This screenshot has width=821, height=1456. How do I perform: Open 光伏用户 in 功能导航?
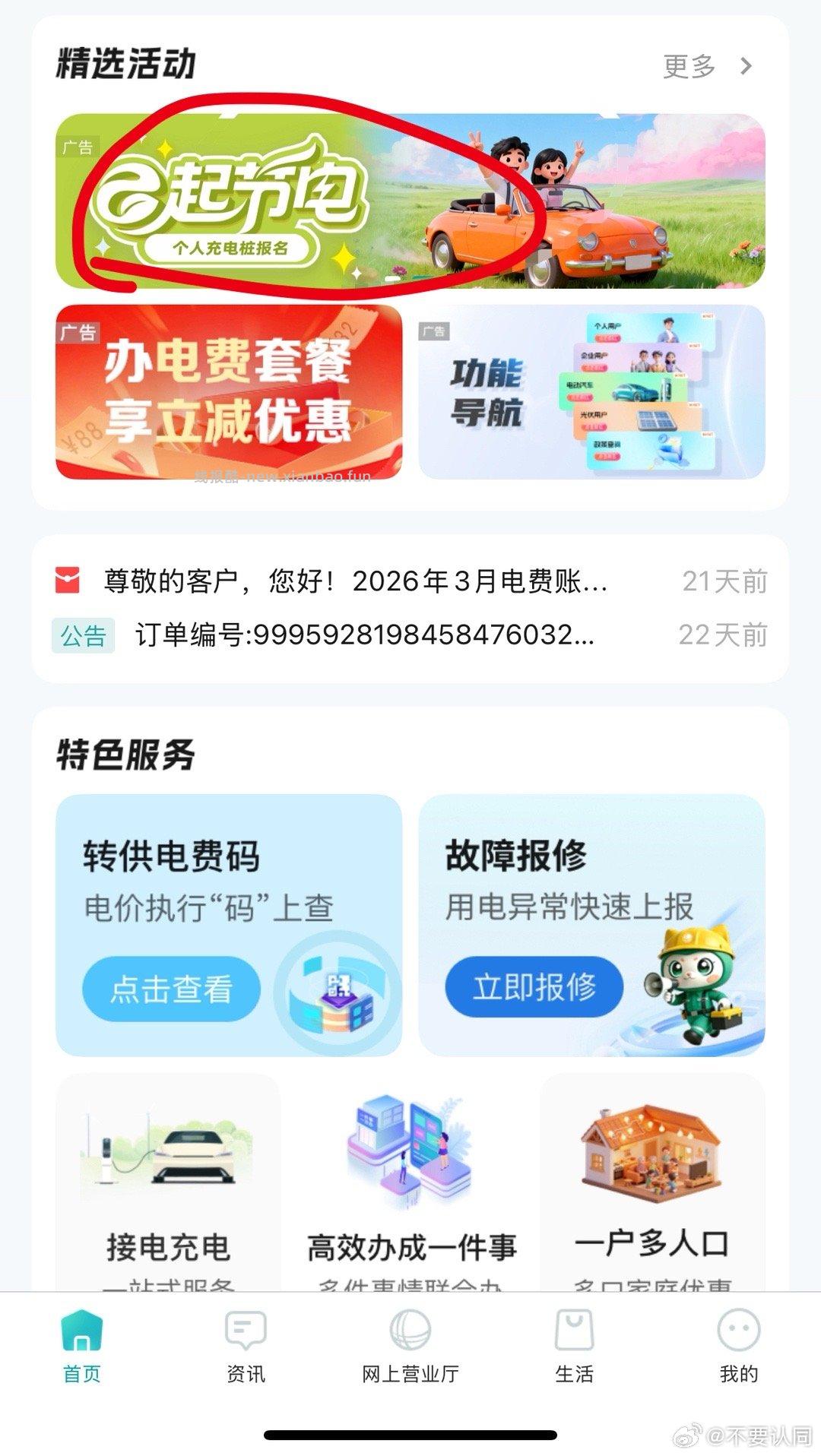(x=593, y=416)
